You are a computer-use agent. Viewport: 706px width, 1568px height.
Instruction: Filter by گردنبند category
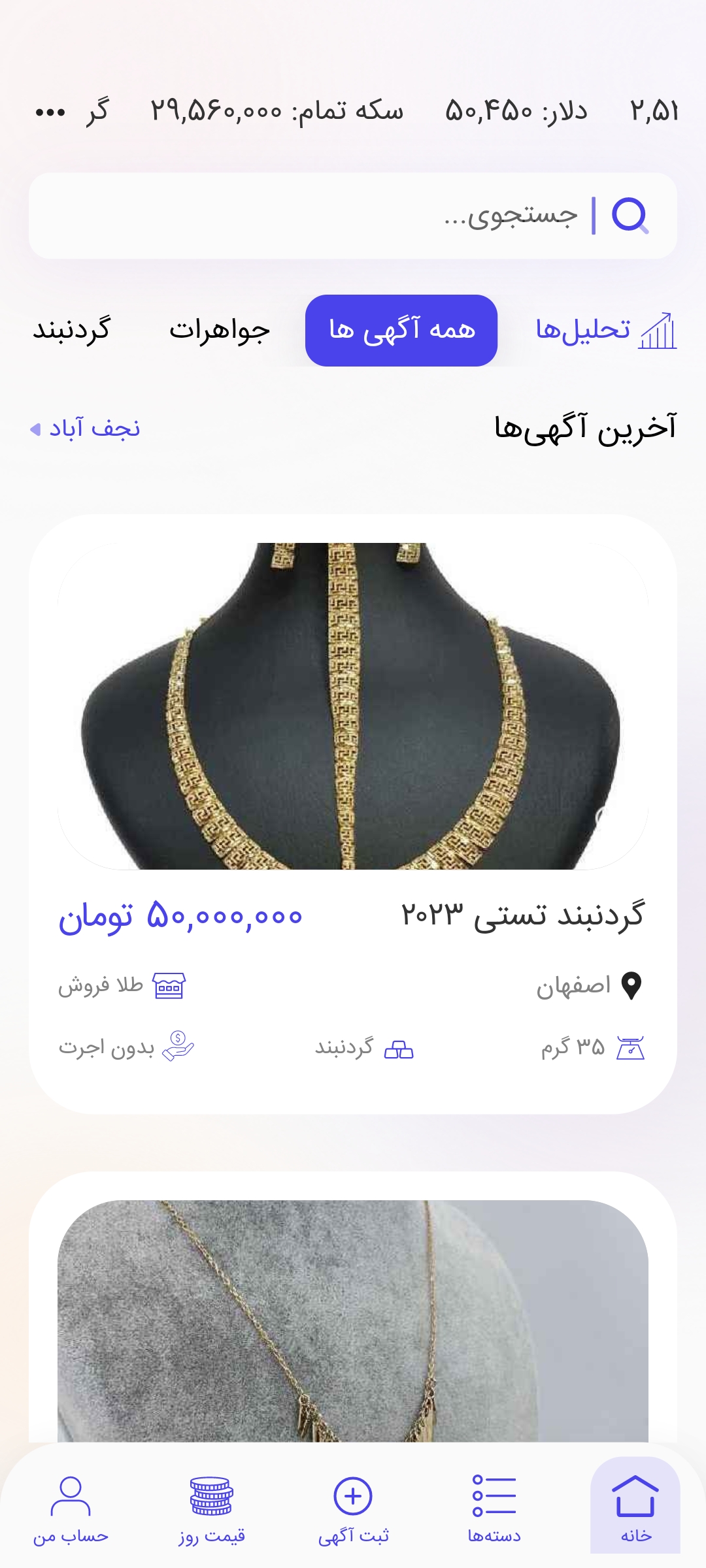coord(72,330)
